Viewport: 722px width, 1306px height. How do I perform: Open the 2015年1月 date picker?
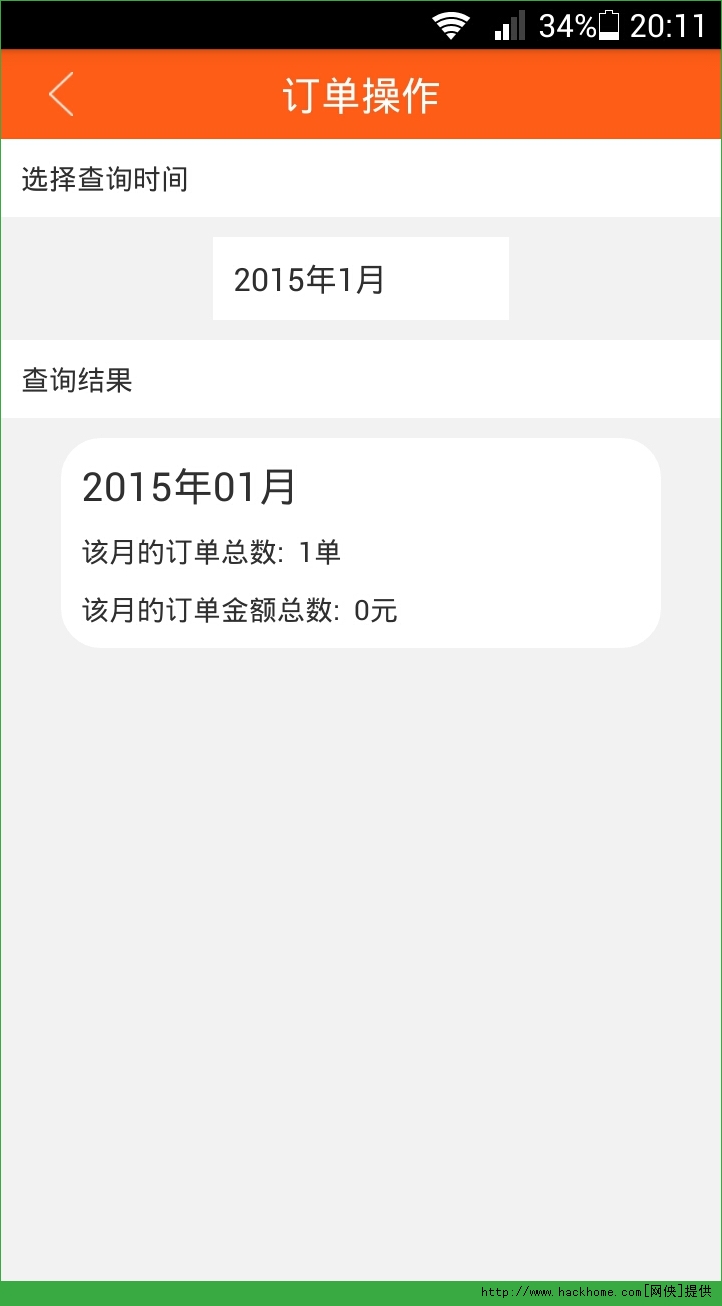click(x=360, y=279)
